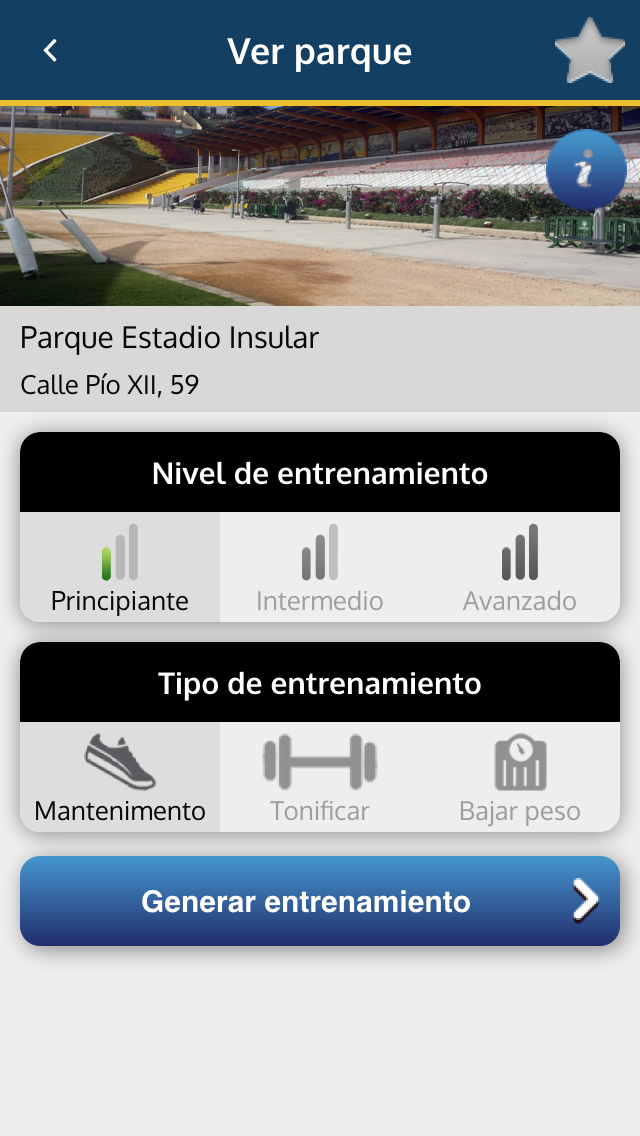Switch to Avanzado level
This screenshot has height=1136, width=640.
tap(520, 567)
